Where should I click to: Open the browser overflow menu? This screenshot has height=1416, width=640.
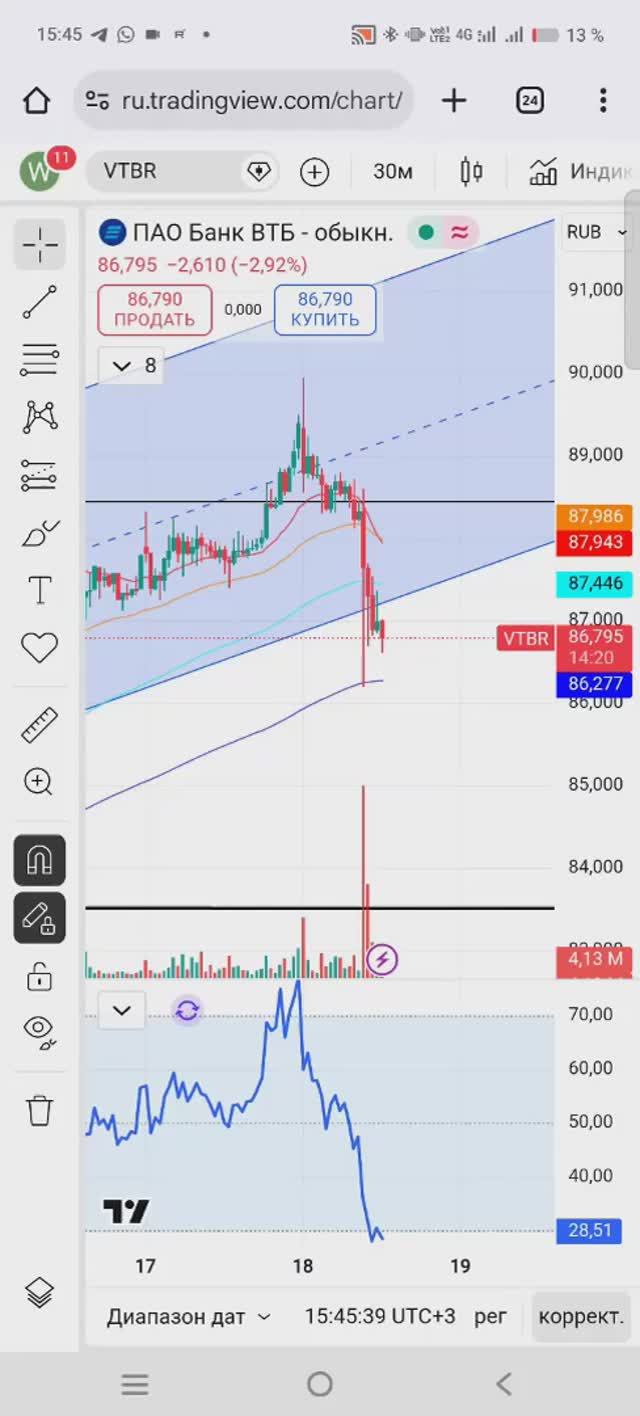(x=603, y=100)
